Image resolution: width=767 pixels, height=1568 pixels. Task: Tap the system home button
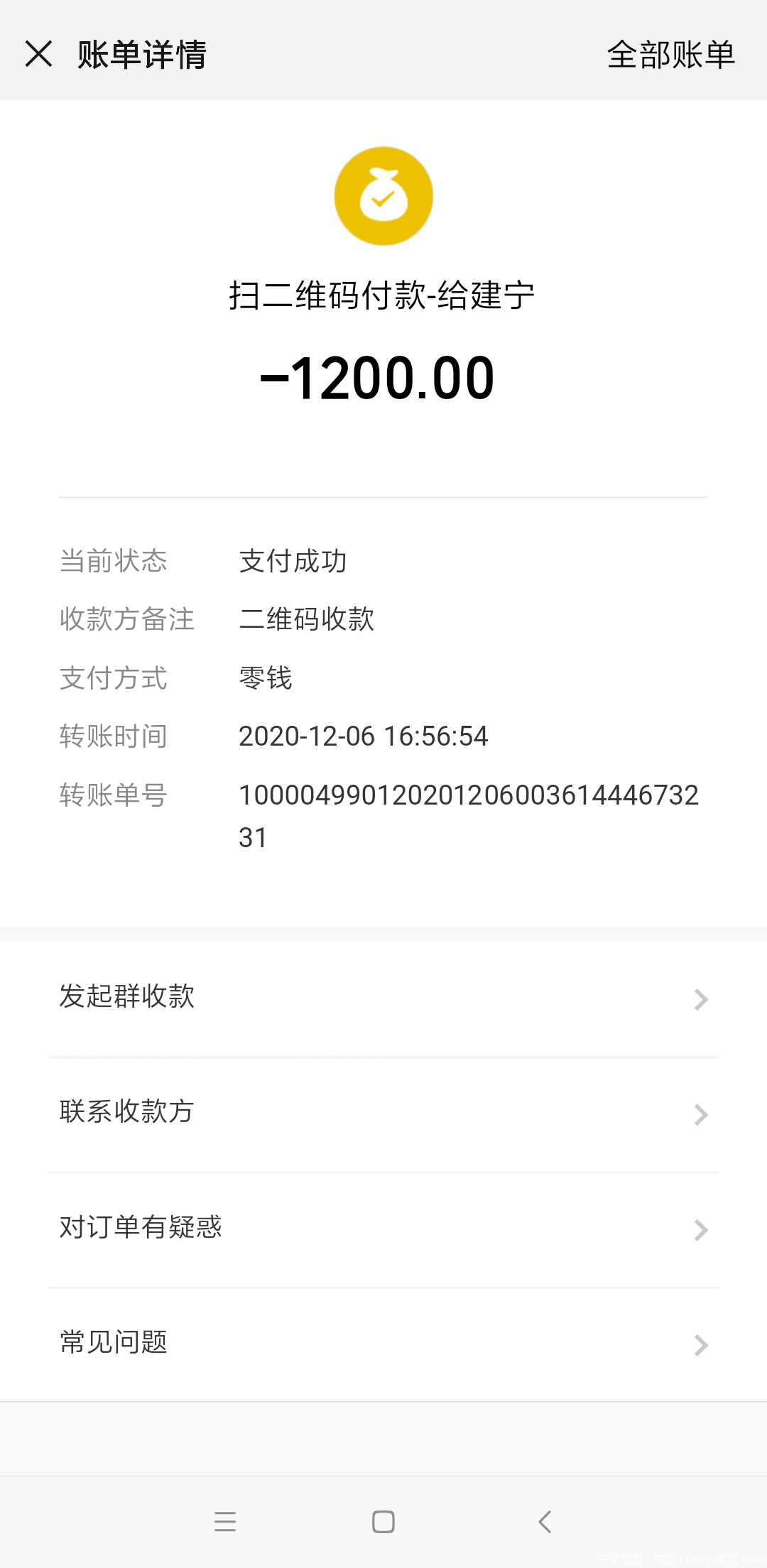click(383, 1522)
